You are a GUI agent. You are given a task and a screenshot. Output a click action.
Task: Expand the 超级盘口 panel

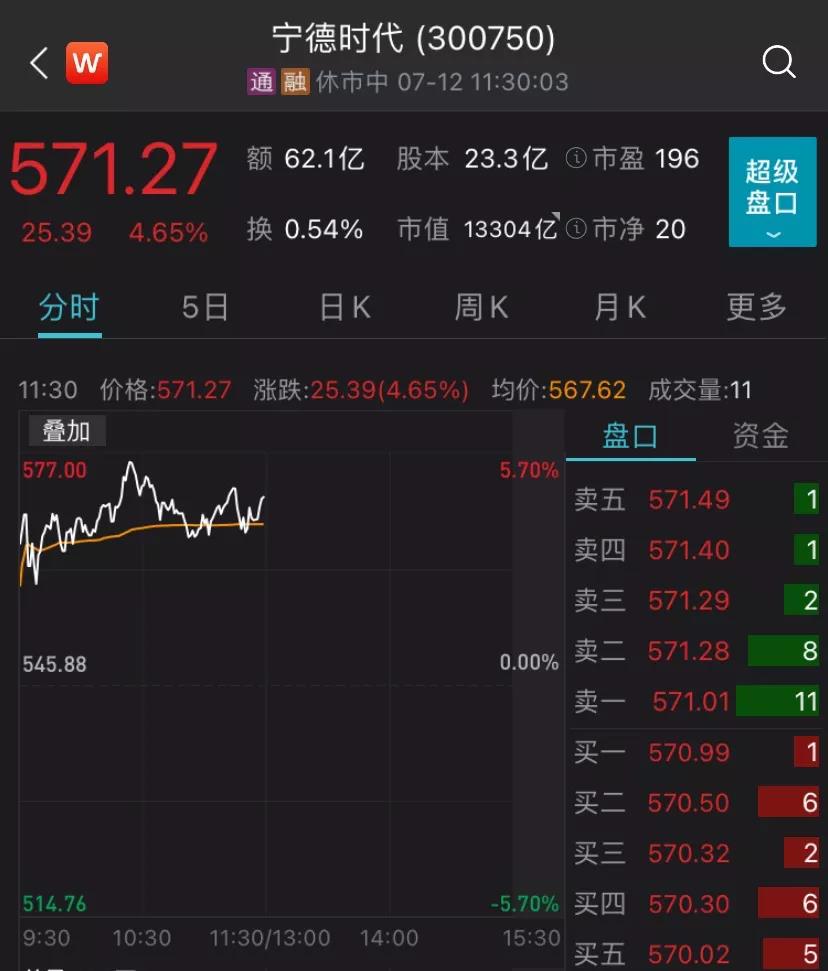772,192
